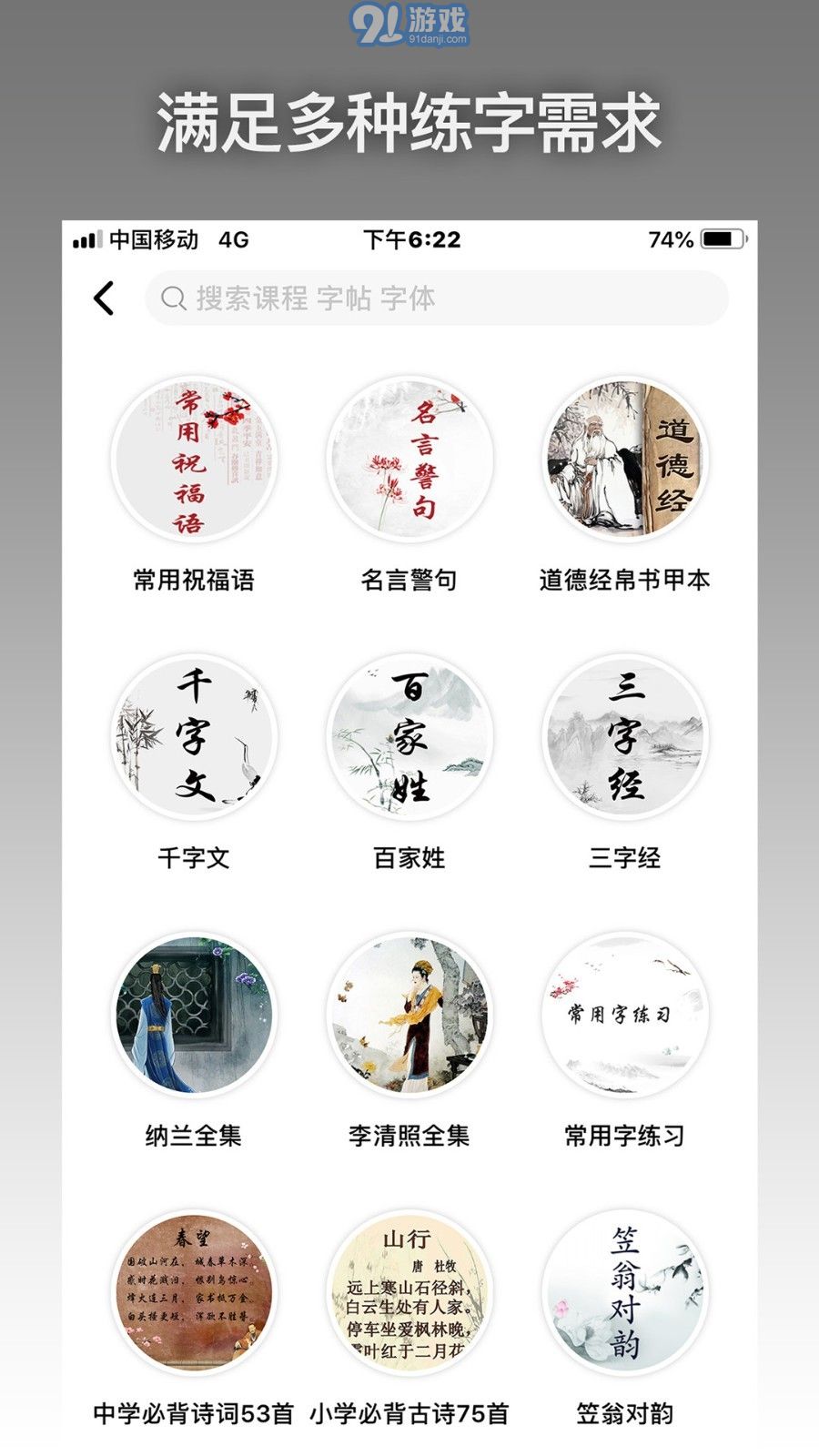Click the 91游戏 logo at the top
The height and width of the screenshot is (1456, 819).
click(x=409, y=25)
